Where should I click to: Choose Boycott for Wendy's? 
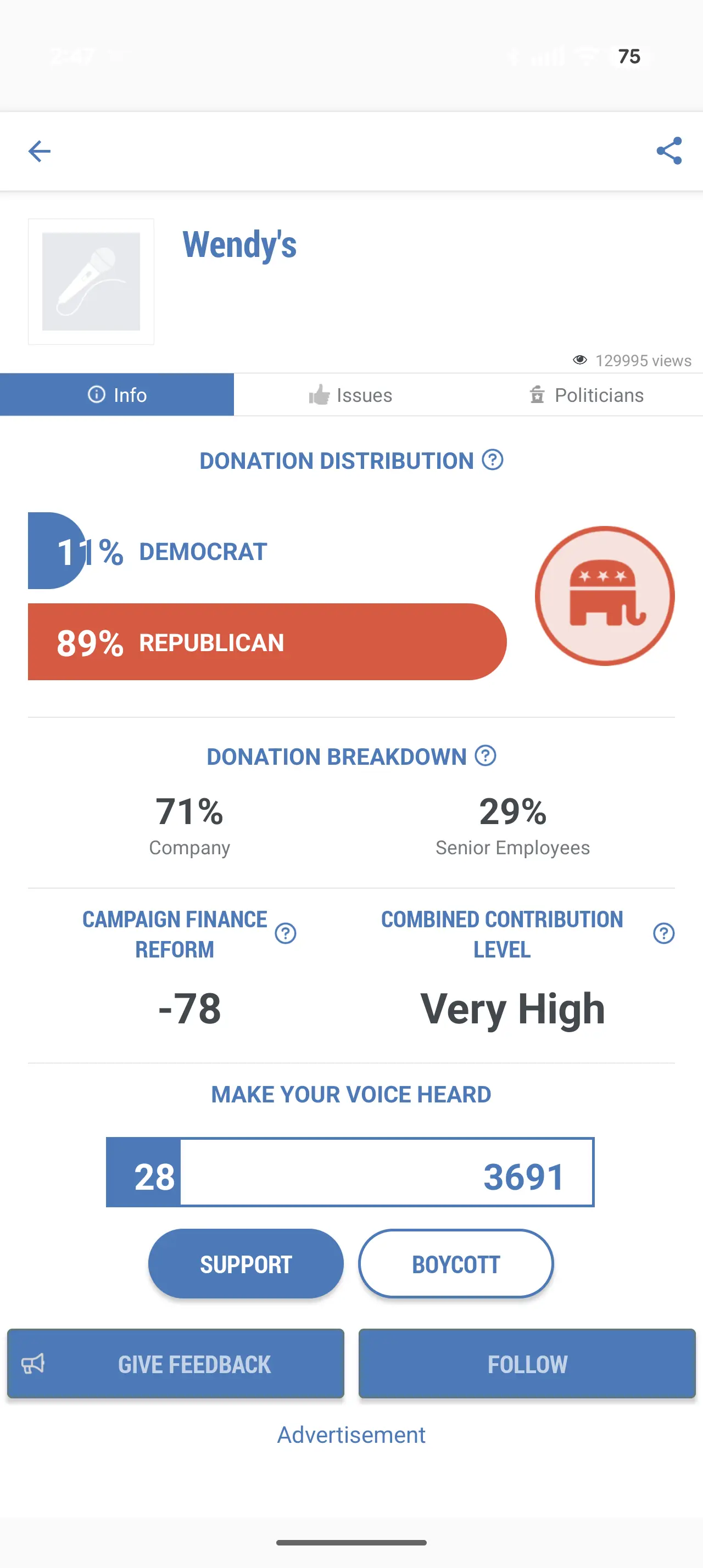(x=456, y=1264)
